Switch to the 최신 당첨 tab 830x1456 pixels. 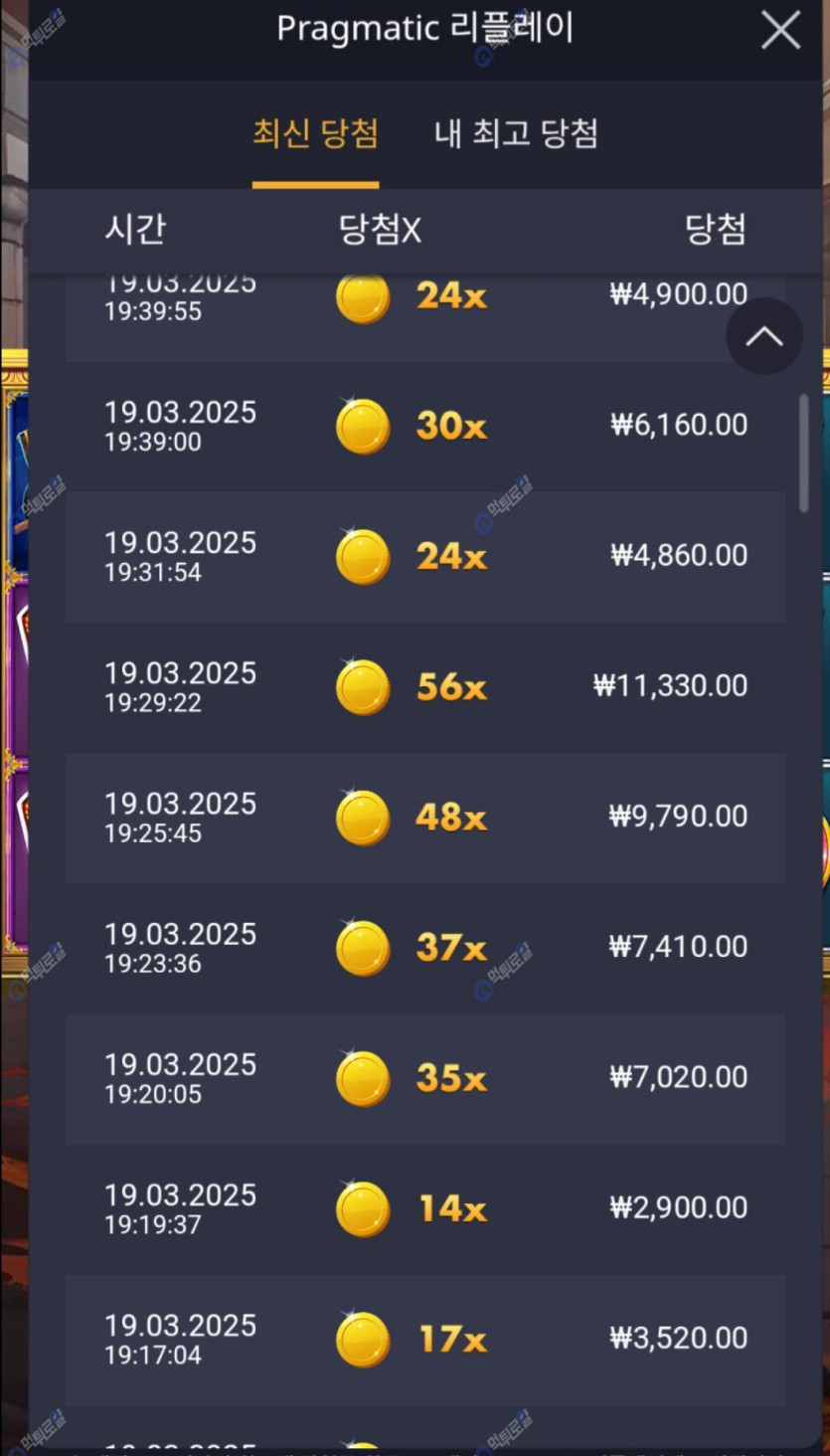[315, 133]
